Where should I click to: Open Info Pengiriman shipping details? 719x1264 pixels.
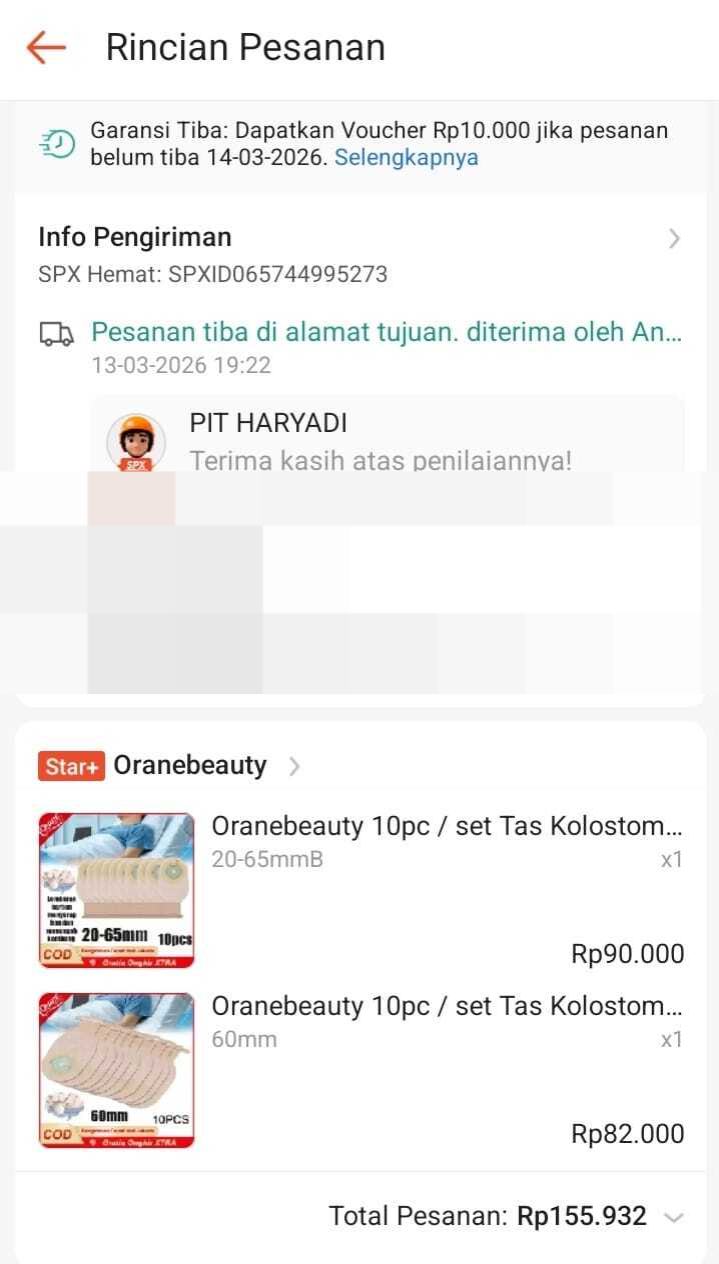(x=360, y=238)
